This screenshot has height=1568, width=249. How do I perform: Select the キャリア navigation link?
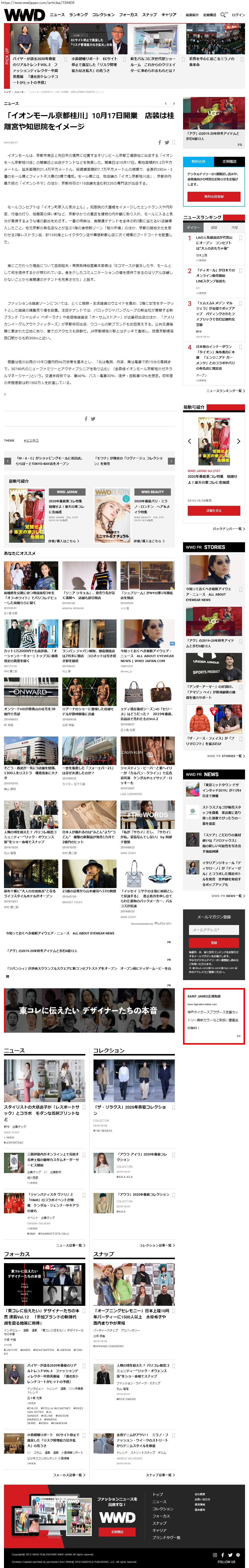click(169, 15)
